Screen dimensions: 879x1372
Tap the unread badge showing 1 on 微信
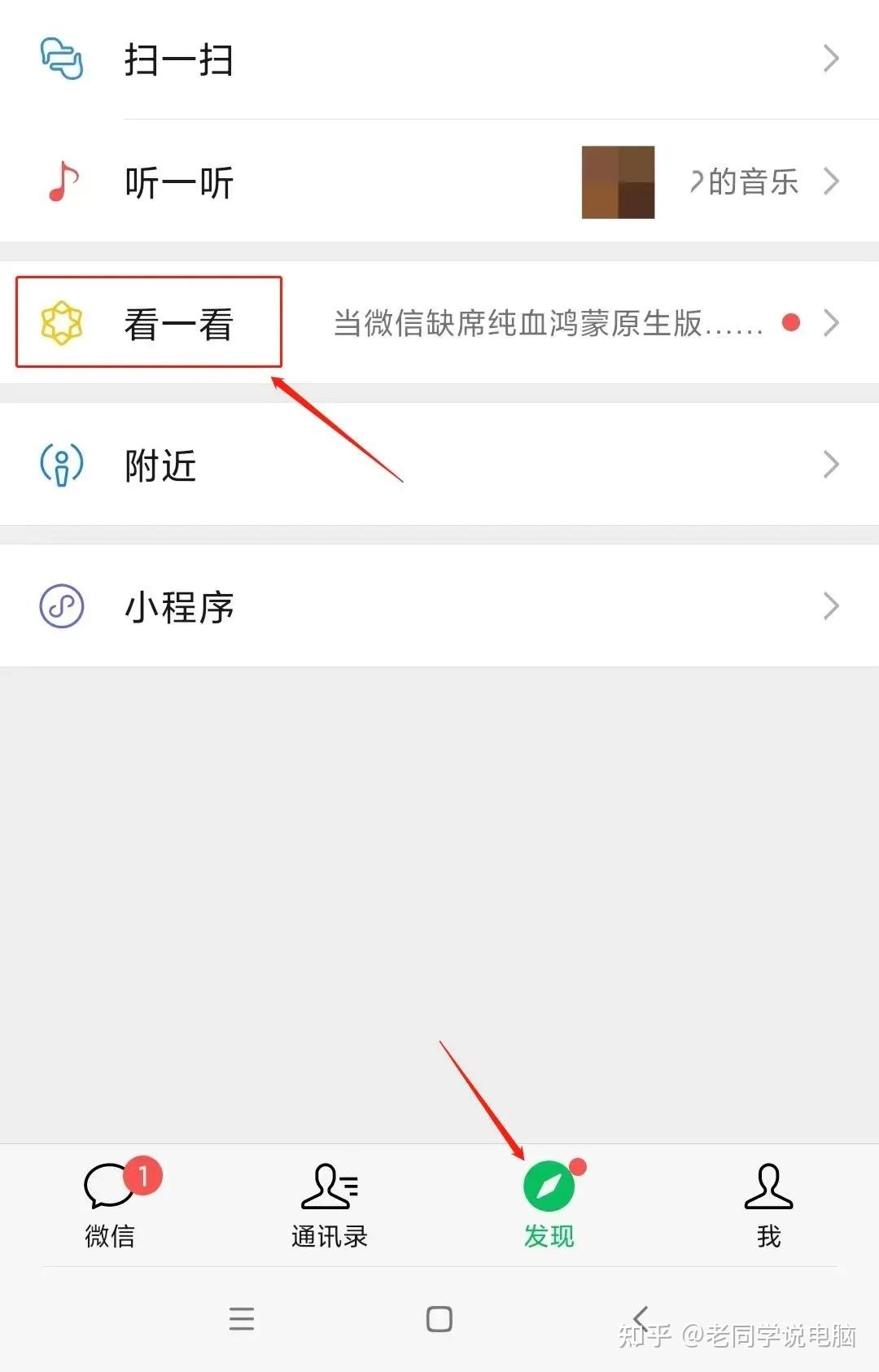pyautogui.click(x=143, y=1175)
